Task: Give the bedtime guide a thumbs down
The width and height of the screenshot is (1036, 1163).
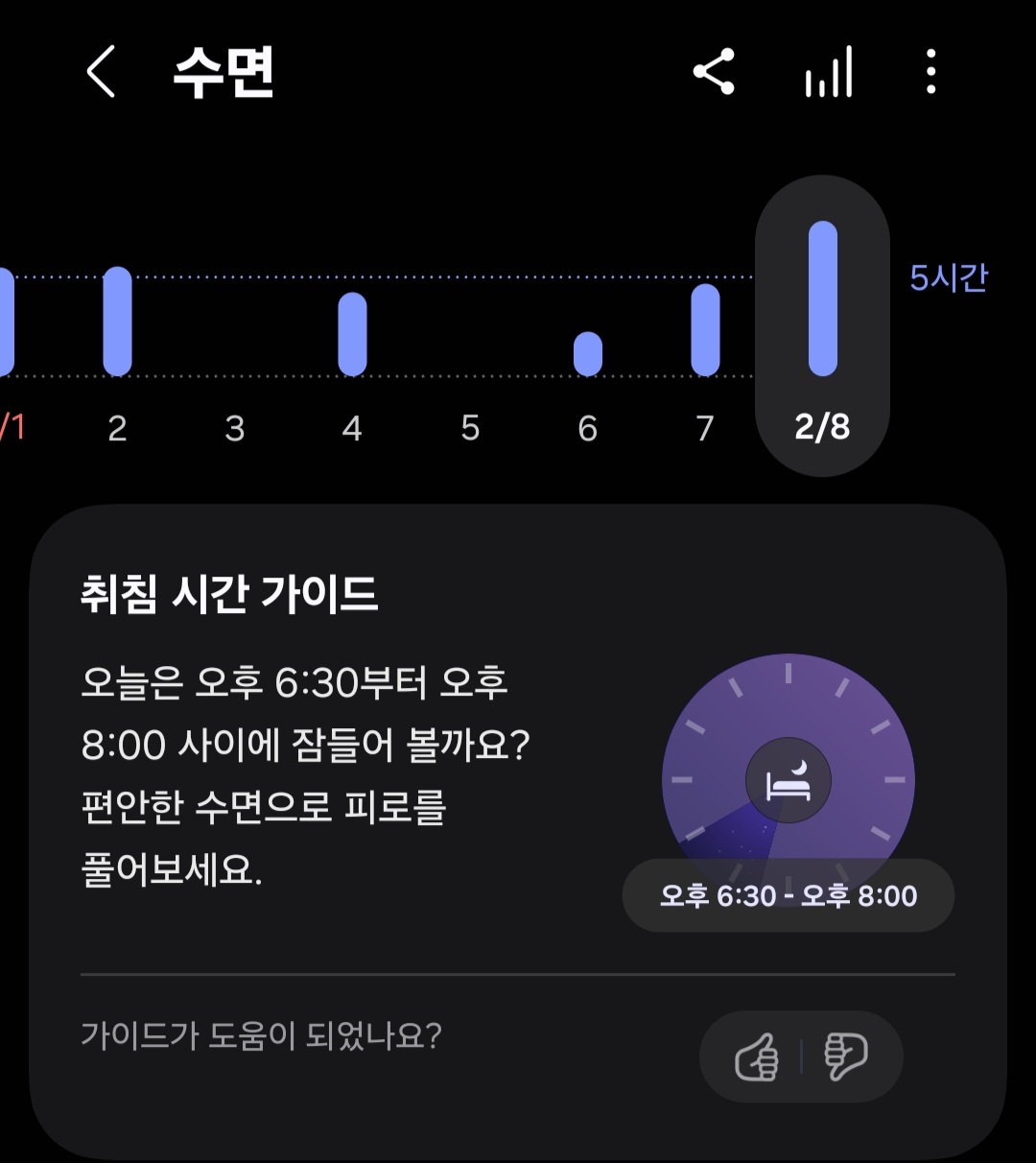Action: (846, 1057)
